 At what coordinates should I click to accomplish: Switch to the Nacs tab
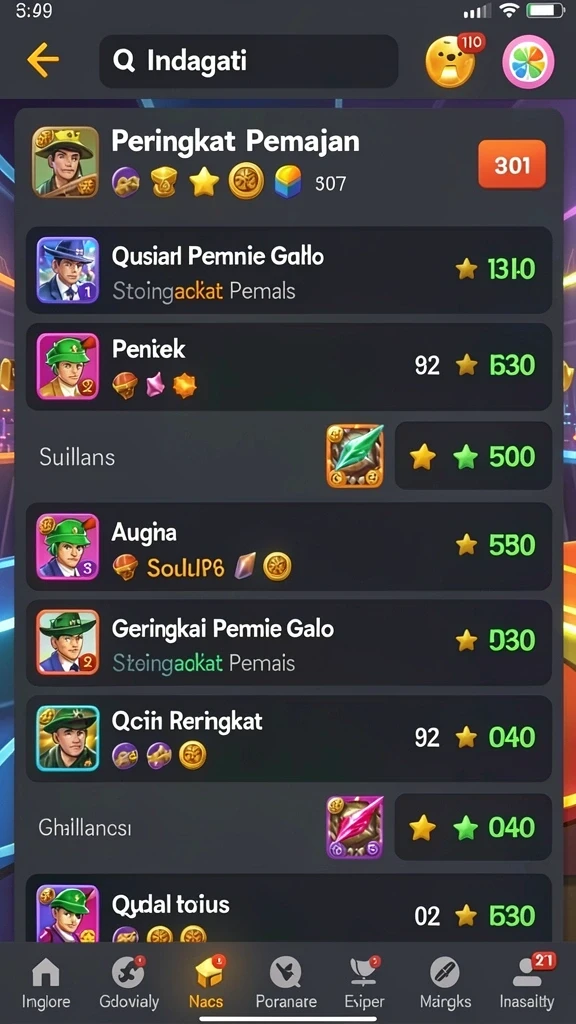(206, 983)
